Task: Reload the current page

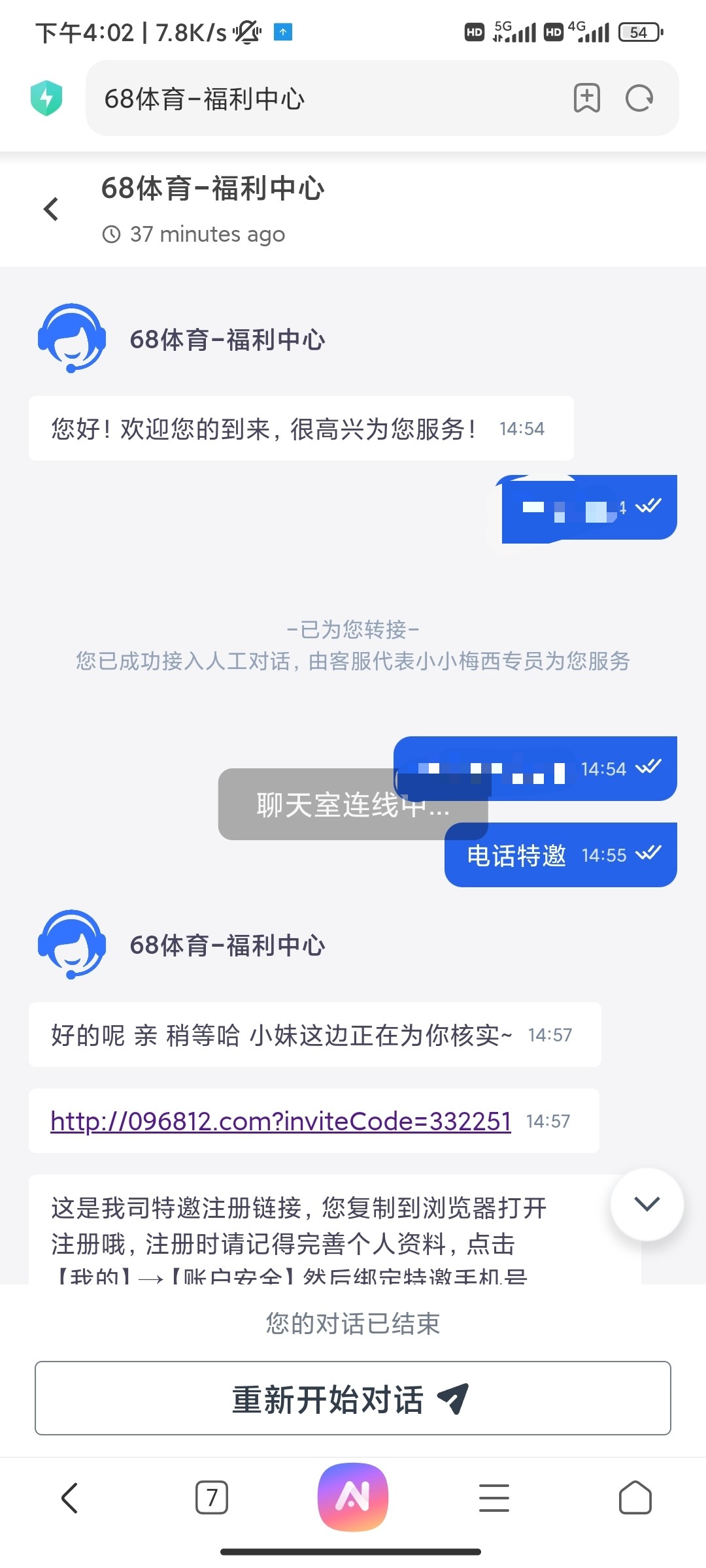Action: coord(639,99)
